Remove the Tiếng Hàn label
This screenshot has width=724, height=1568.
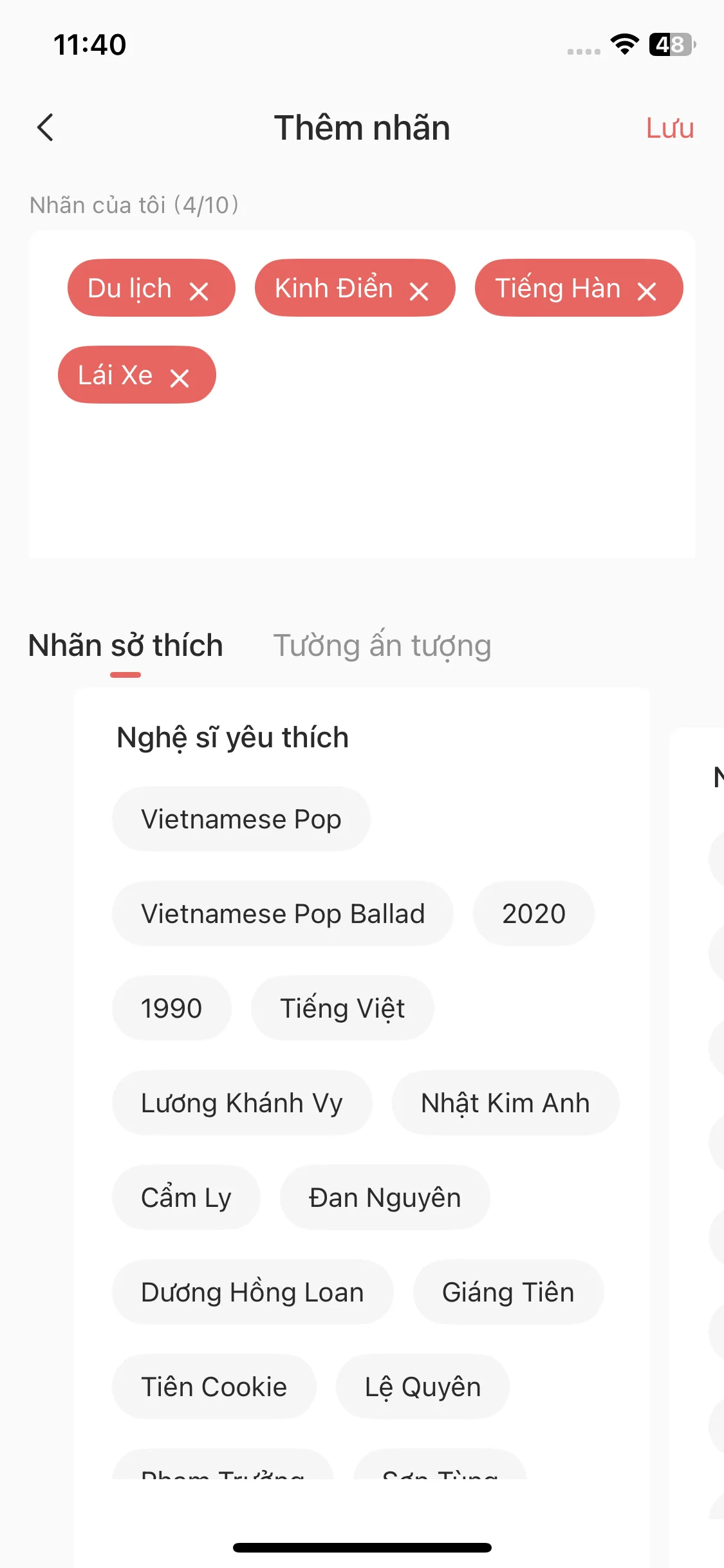[x=647, y=292]
